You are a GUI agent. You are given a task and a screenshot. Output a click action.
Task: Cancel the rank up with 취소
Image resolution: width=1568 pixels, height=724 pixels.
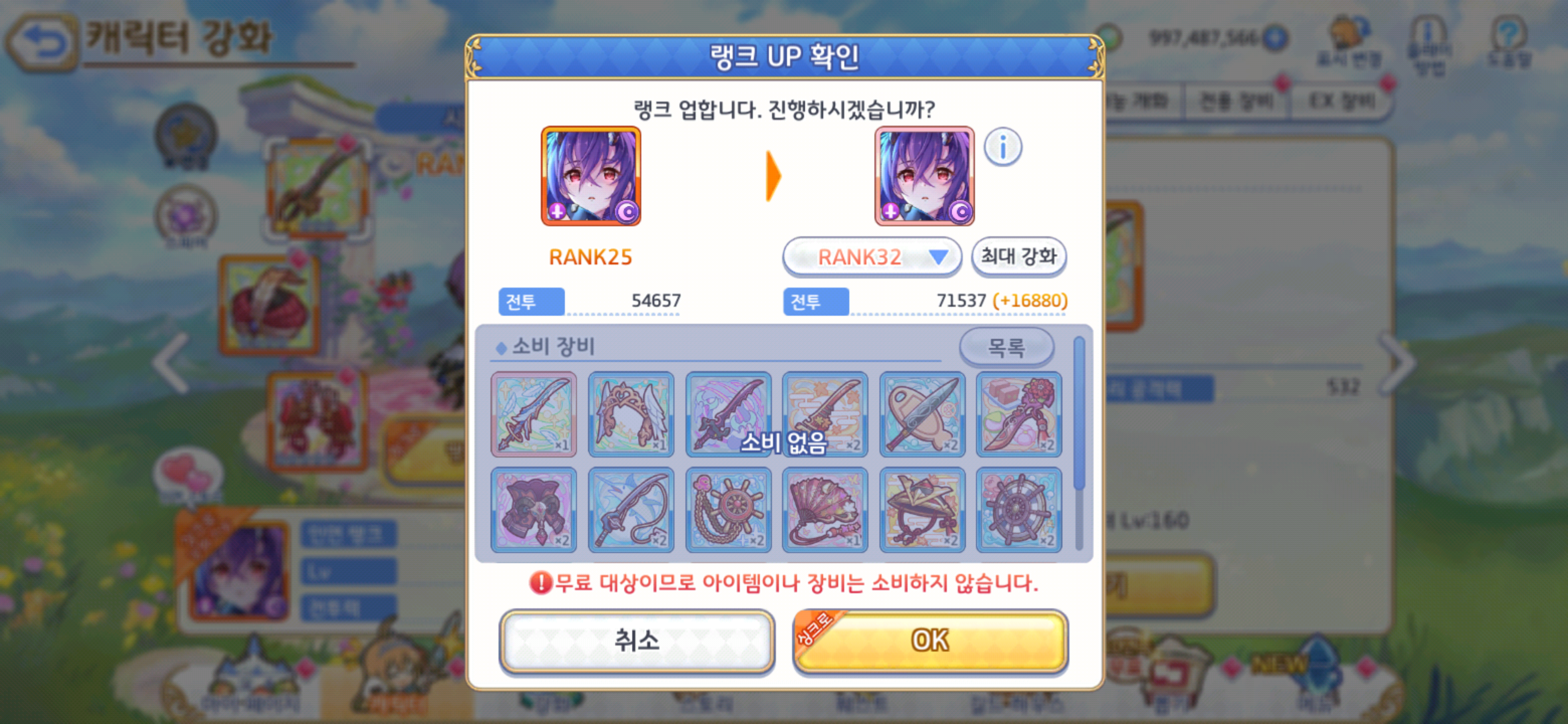pos(637,641)
